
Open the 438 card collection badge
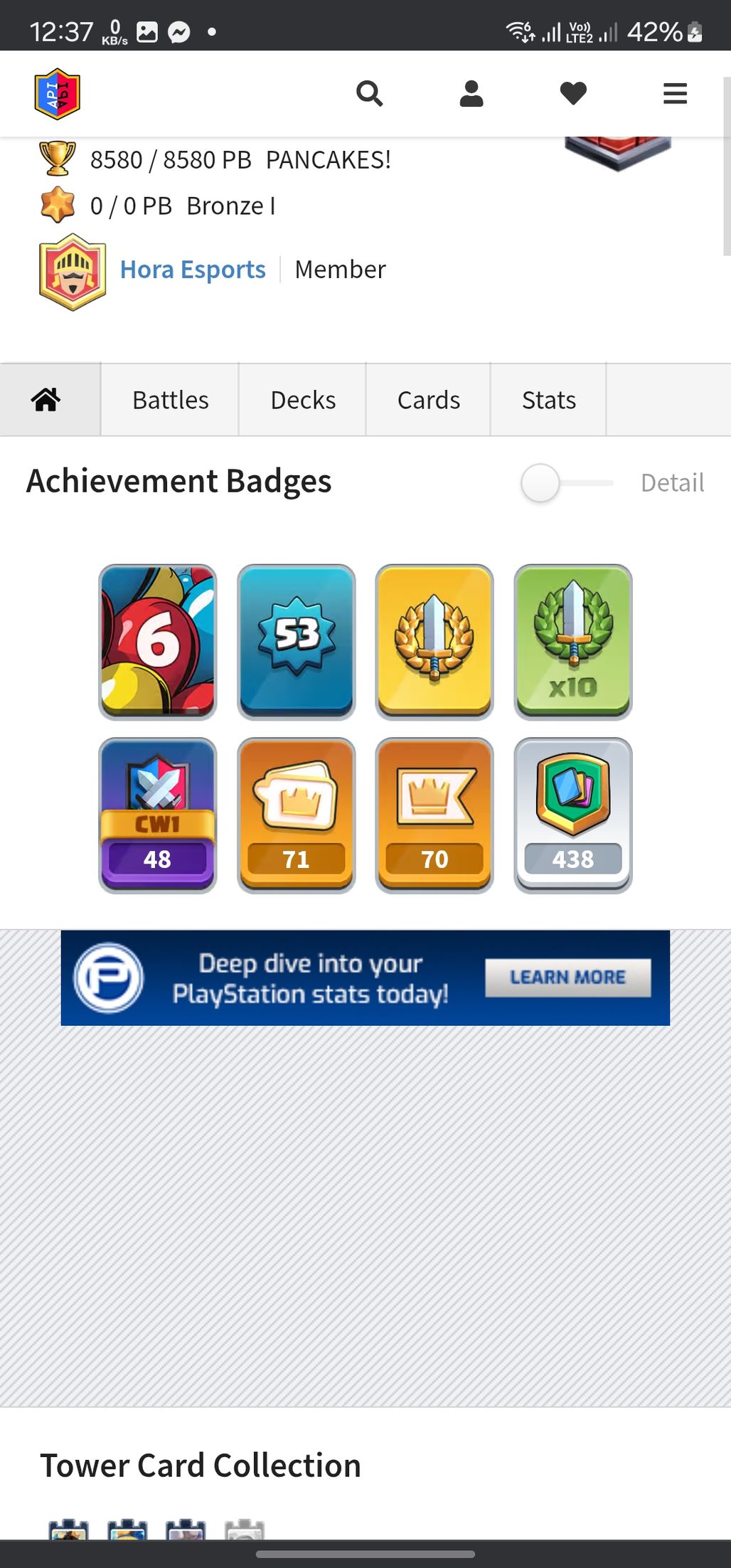coord(572,815)
